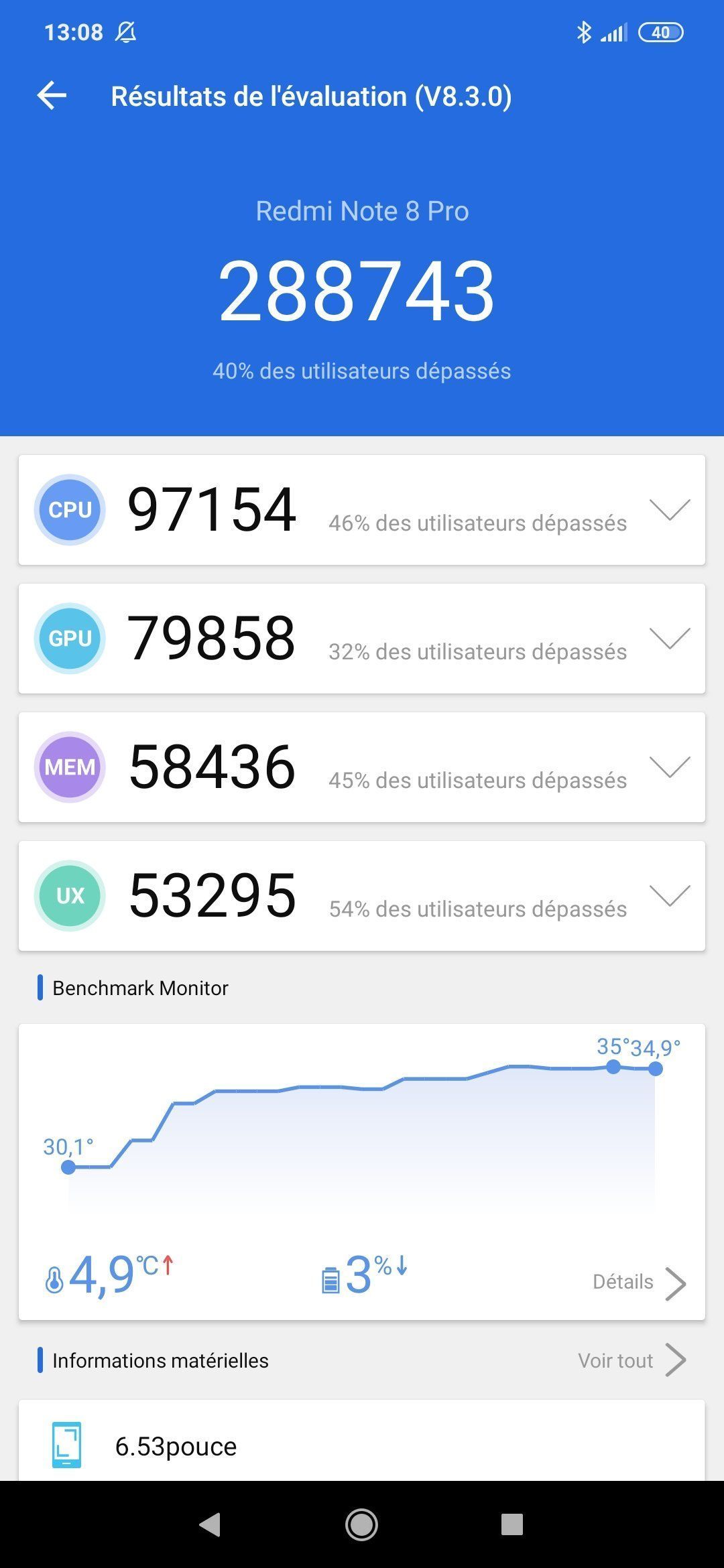Tap Voir tout for hardware information

(x=631, y=1360)
